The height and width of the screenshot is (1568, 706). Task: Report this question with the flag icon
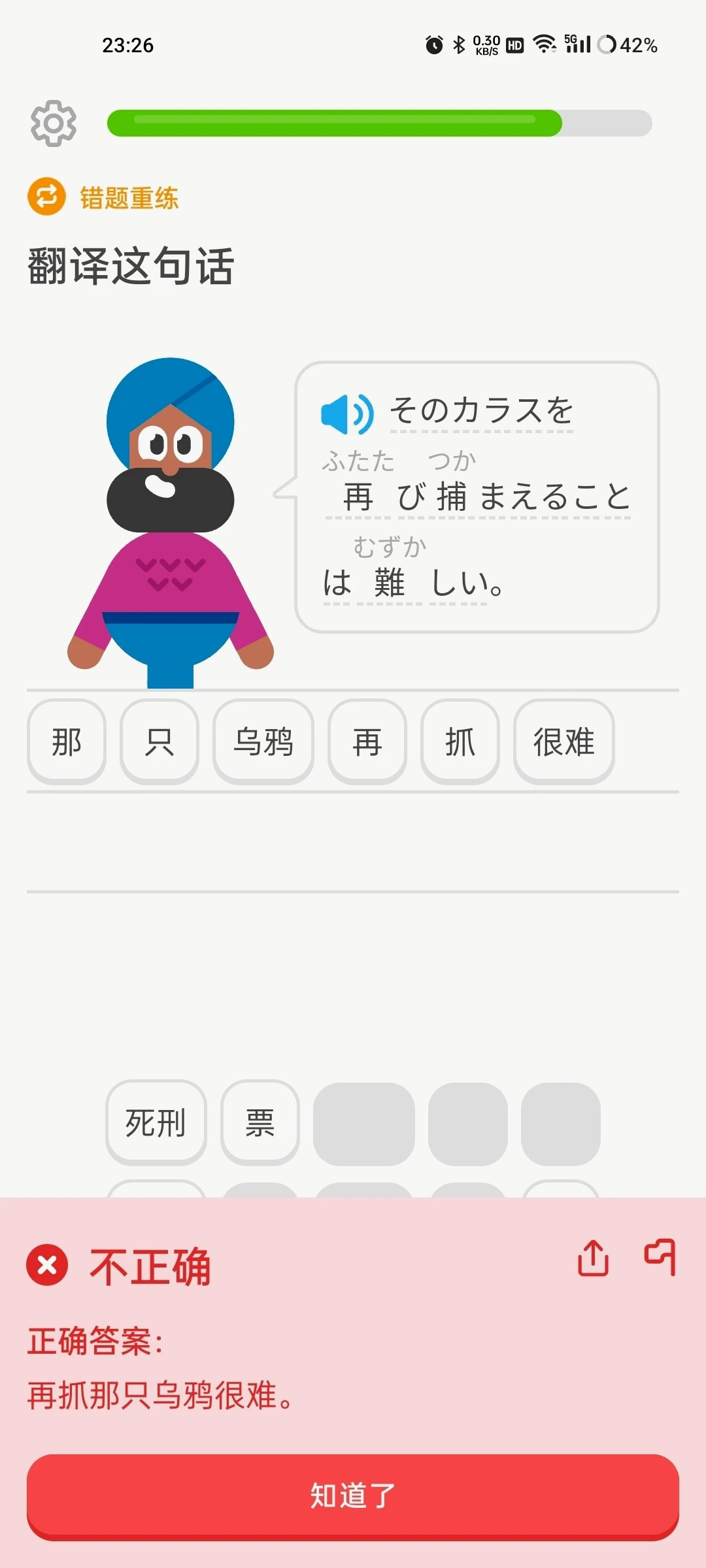pos(660,1257)
